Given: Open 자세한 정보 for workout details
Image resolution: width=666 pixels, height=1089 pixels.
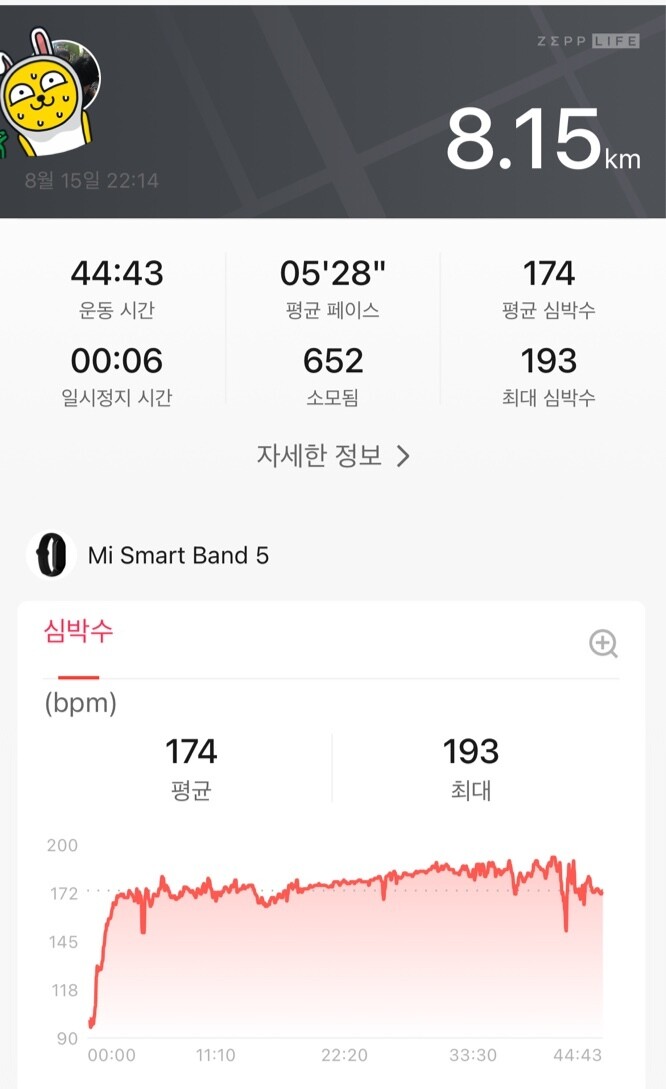Looking at the screenshot, I should pos(333,456).
